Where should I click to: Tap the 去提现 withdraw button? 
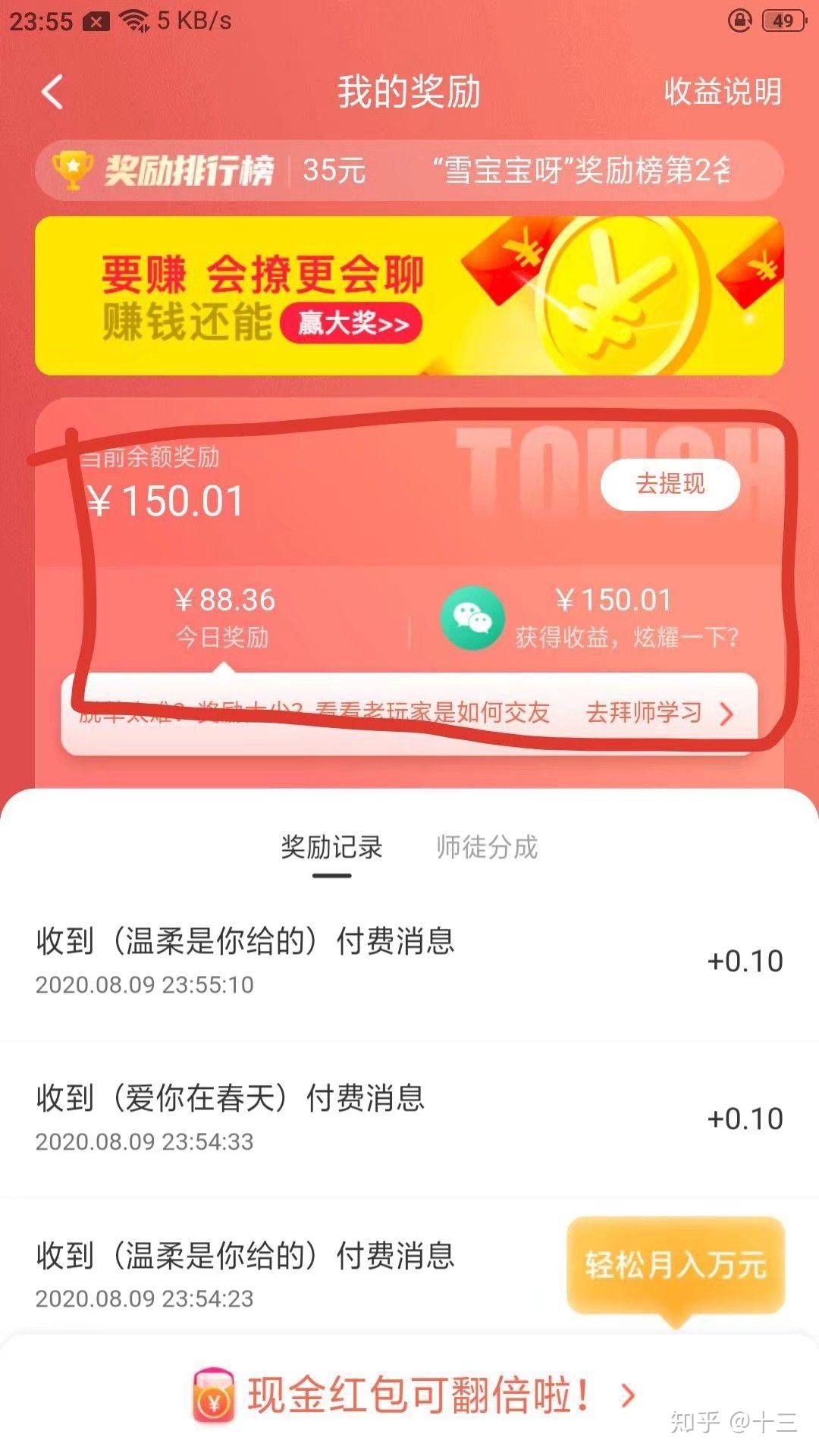coord(670,484)
